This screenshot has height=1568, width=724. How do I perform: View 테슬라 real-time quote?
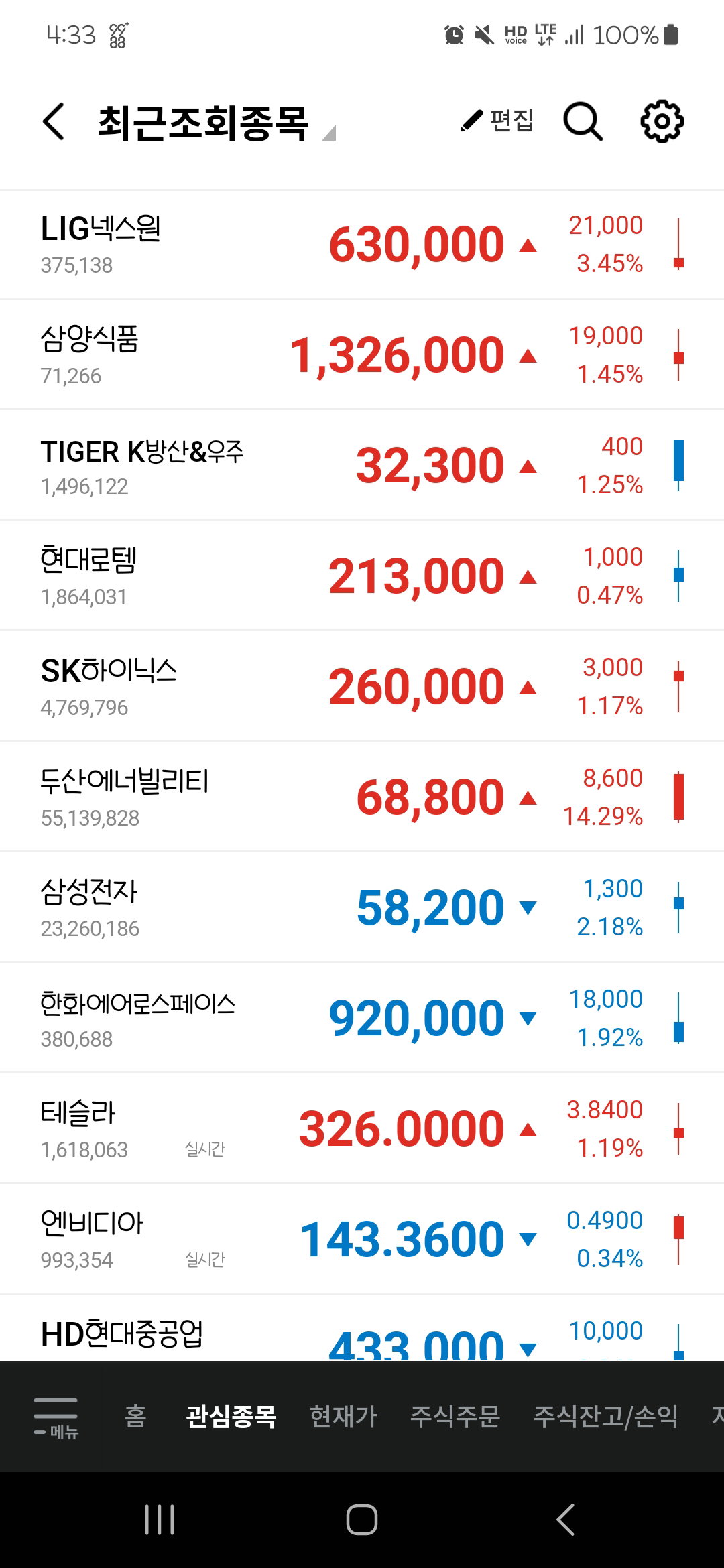(x=362, y=1128)
